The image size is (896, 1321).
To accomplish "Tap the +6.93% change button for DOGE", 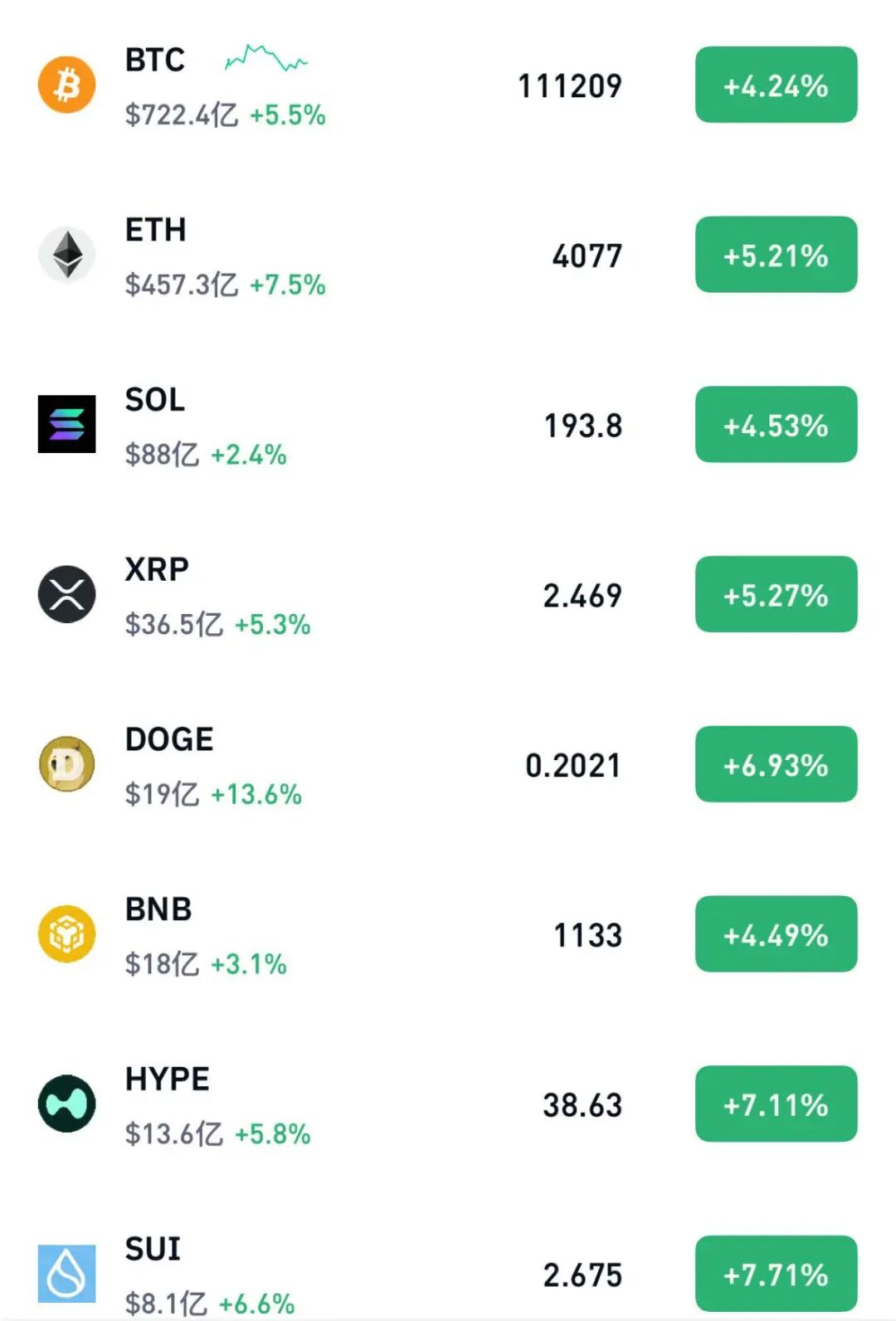I will [776, 764].
